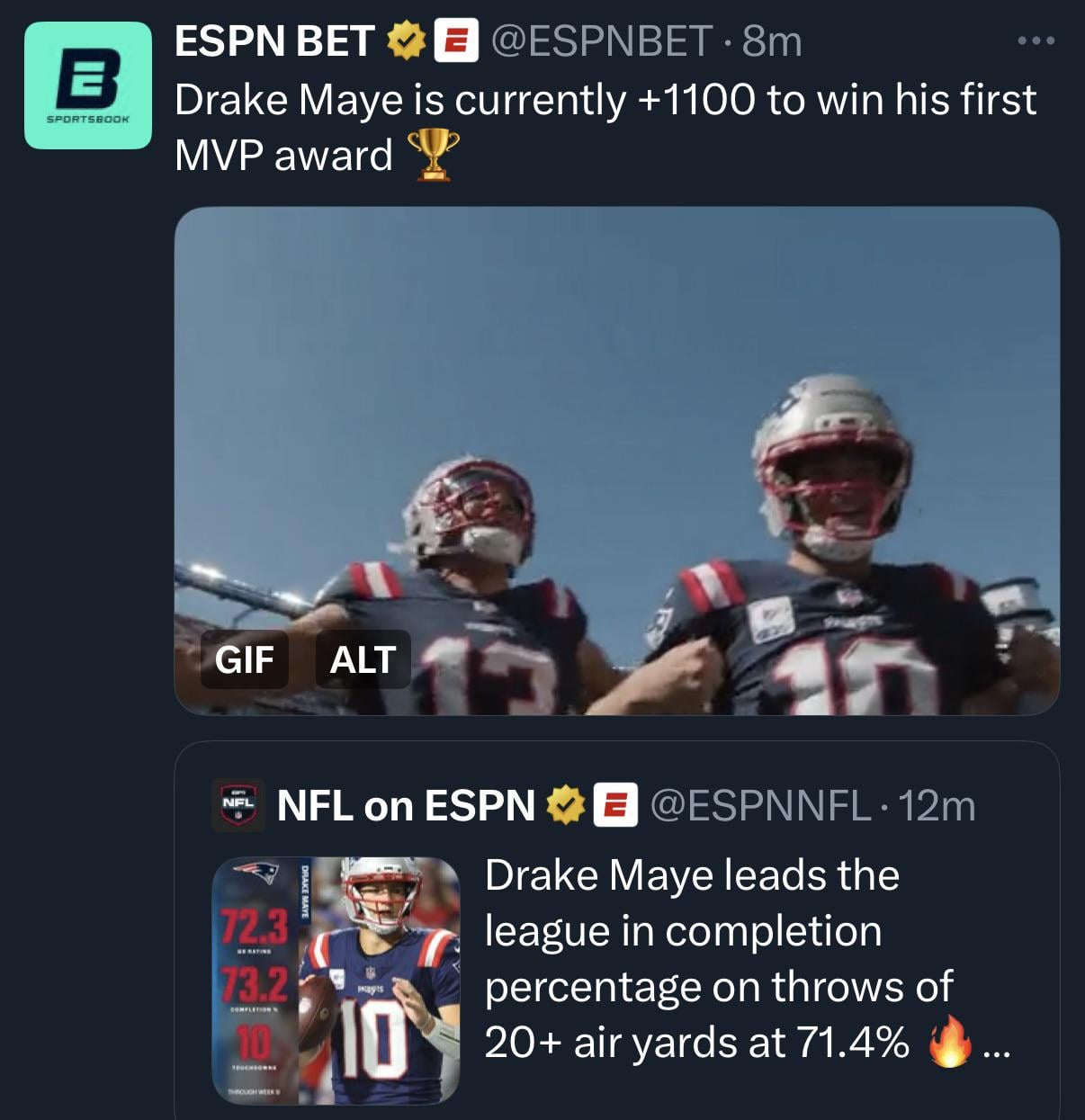Open the overflow menu on ESPN BET's post
Image resolution: width=1085 pixels, height=1120 pixels.
(x=1036, y=40)
